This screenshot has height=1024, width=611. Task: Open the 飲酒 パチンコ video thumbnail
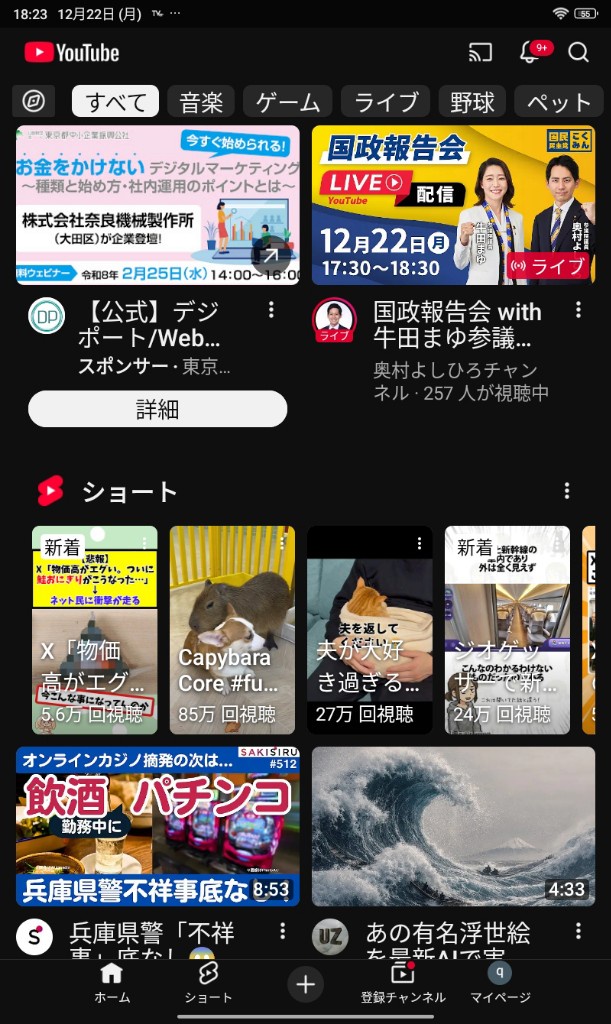[157, 826]
